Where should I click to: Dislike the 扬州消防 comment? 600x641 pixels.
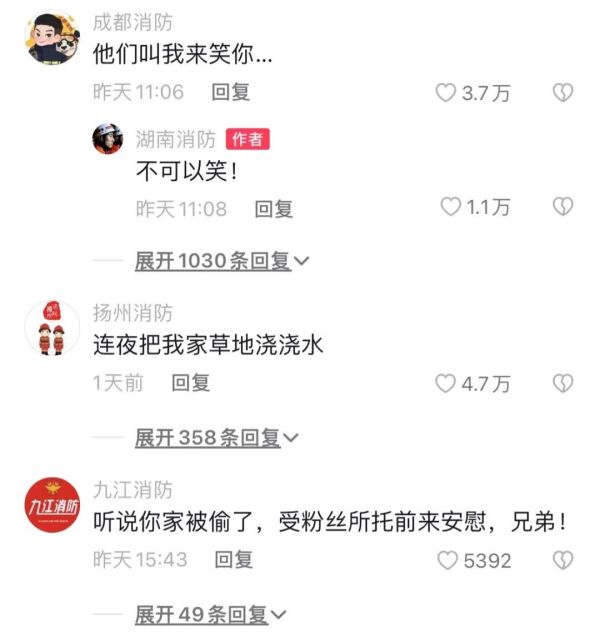click(564, 383)
